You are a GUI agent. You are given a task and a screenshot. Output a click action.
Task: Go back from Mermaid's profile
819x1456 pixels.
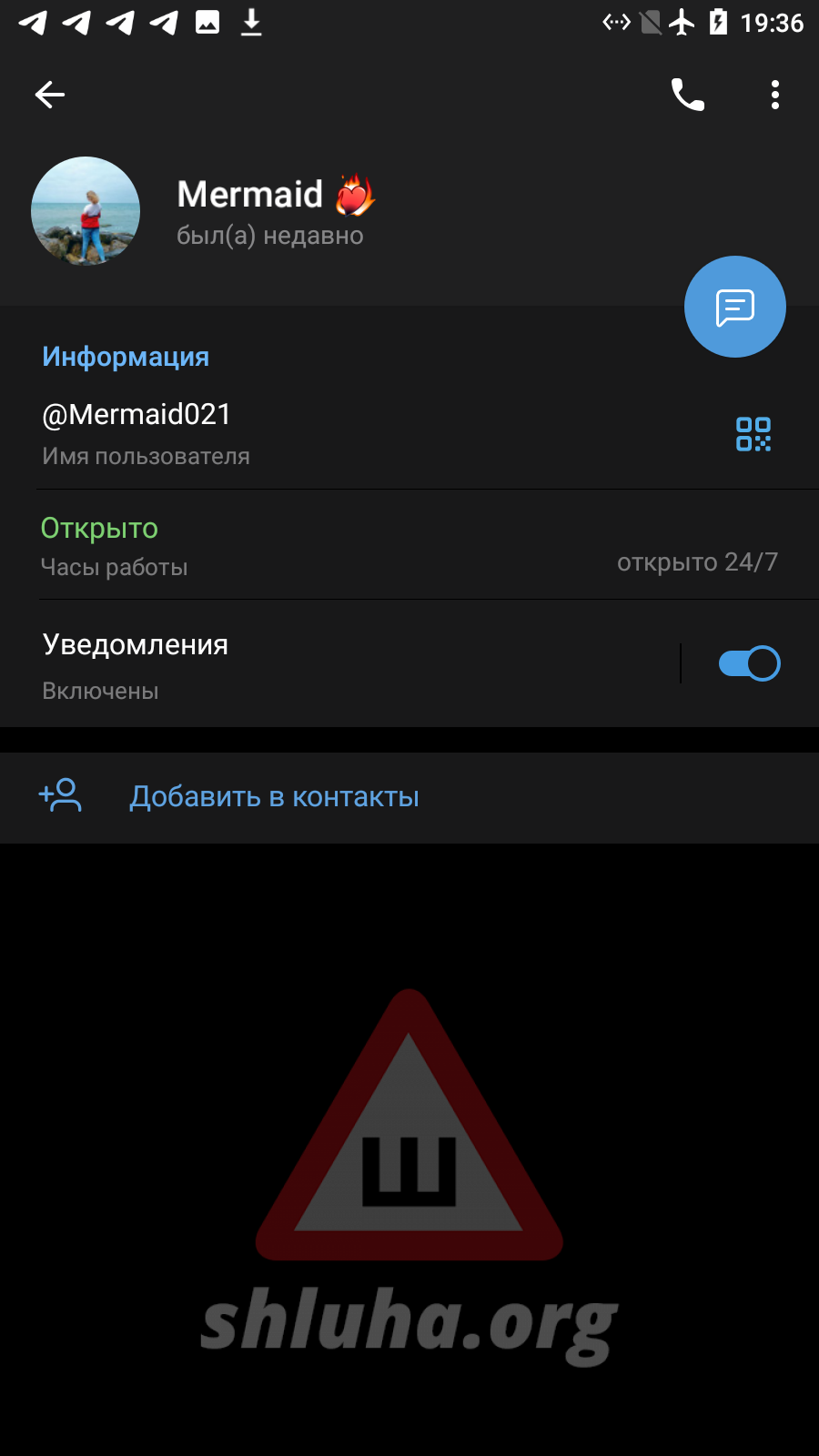pyautogui.click(x=50, y=95)
